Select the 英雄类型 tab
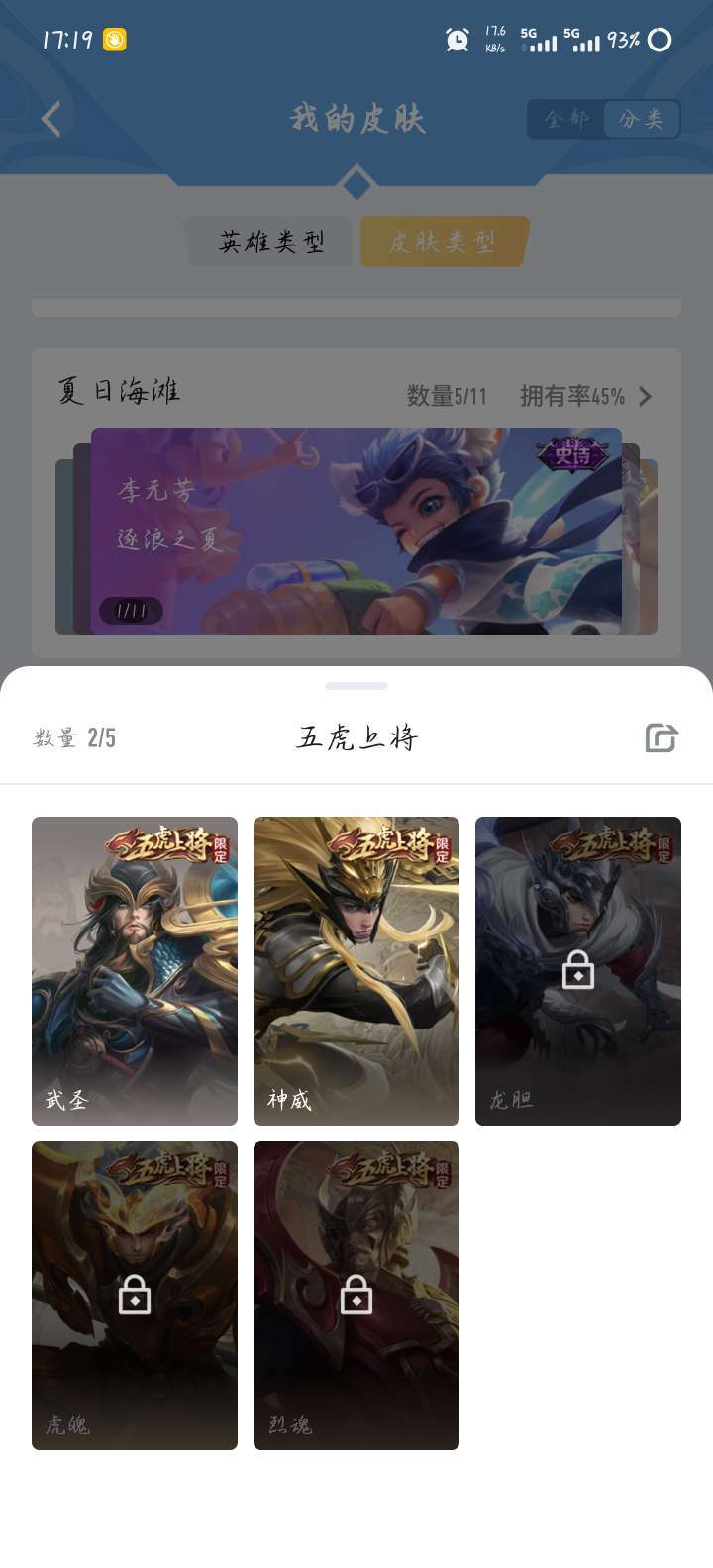The width and height of the screenshot is (713, 1568). coord(271,243)
